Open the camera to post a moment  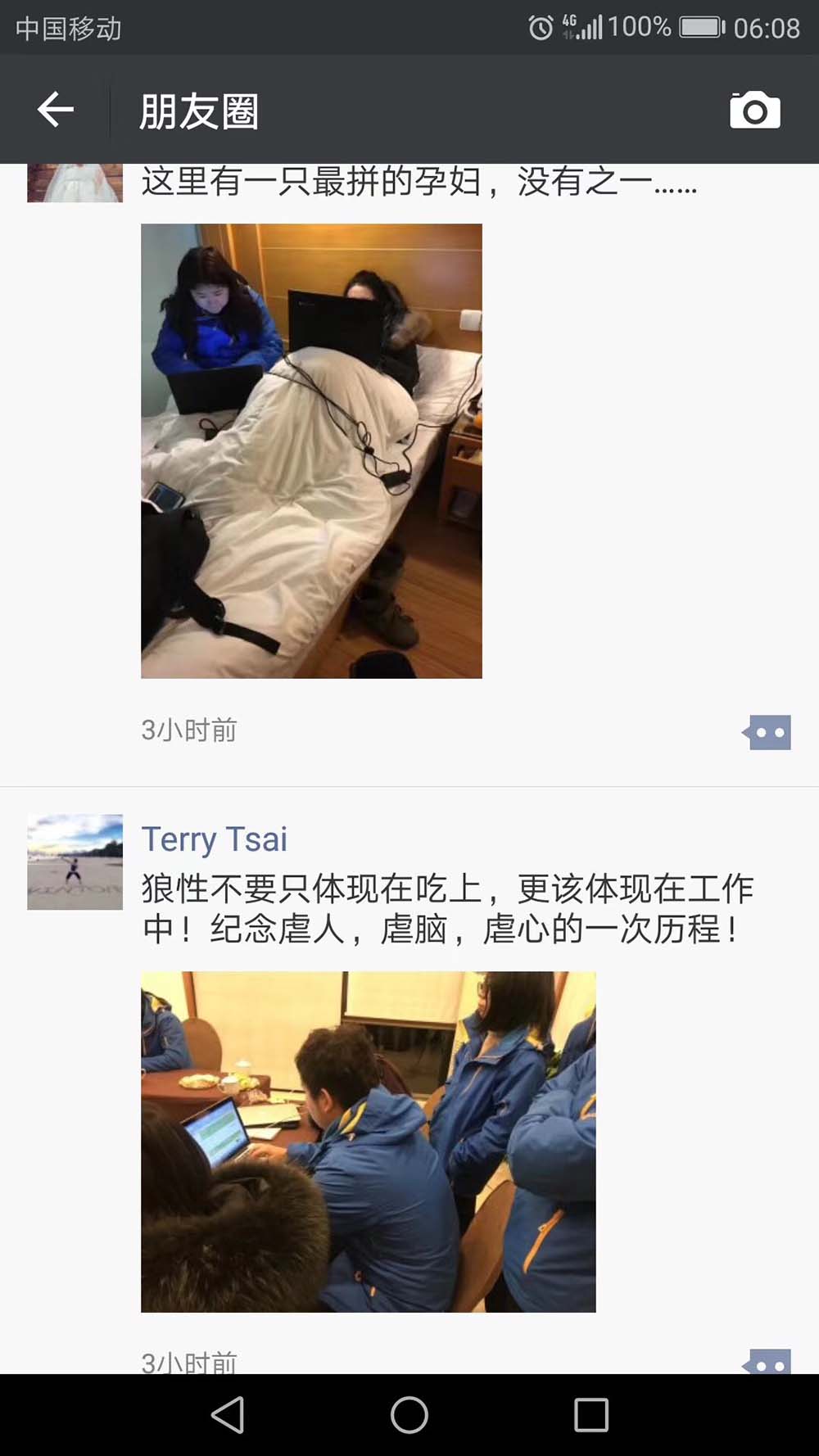click(x=754, y=111)
